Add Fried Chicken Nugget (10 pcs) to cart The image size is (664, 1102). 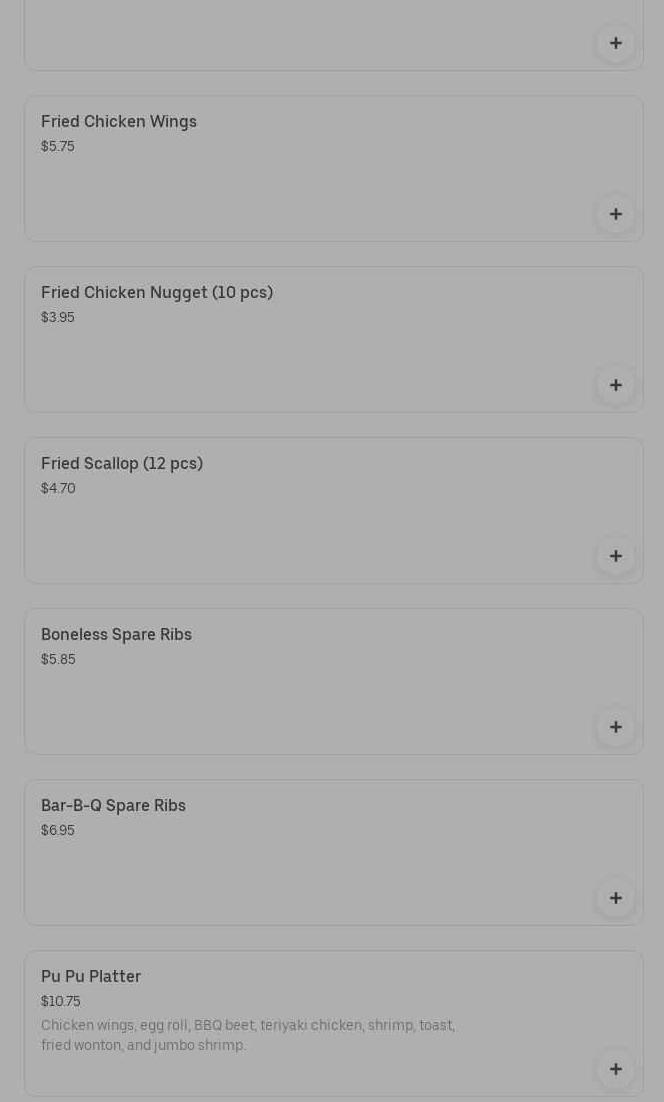pyautogui.click(x=615, y=385)
